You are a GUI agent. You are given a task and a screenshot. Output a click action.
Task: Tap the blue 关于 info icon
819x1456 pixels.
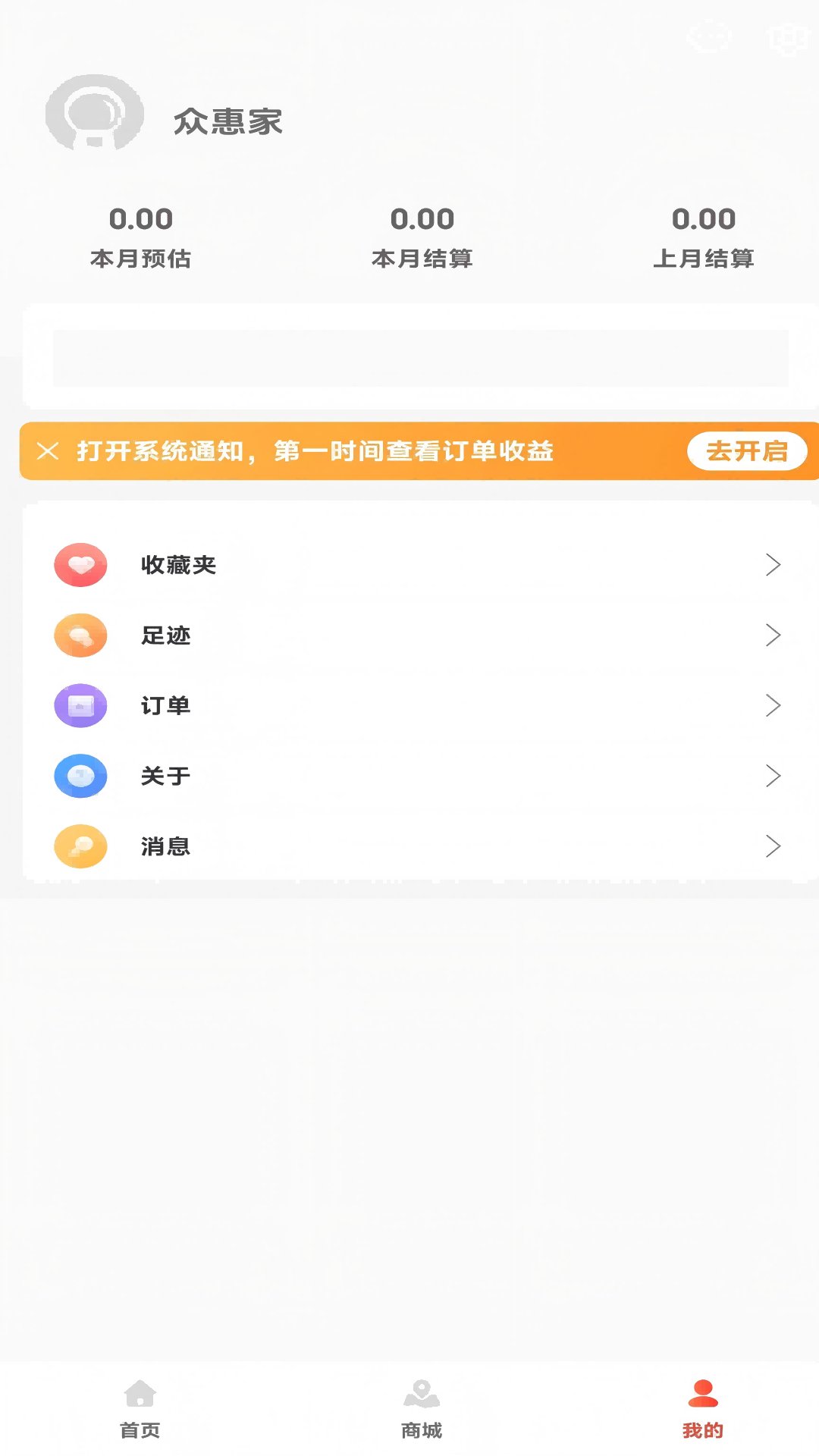pyautogui.click(x=80, y=775)
